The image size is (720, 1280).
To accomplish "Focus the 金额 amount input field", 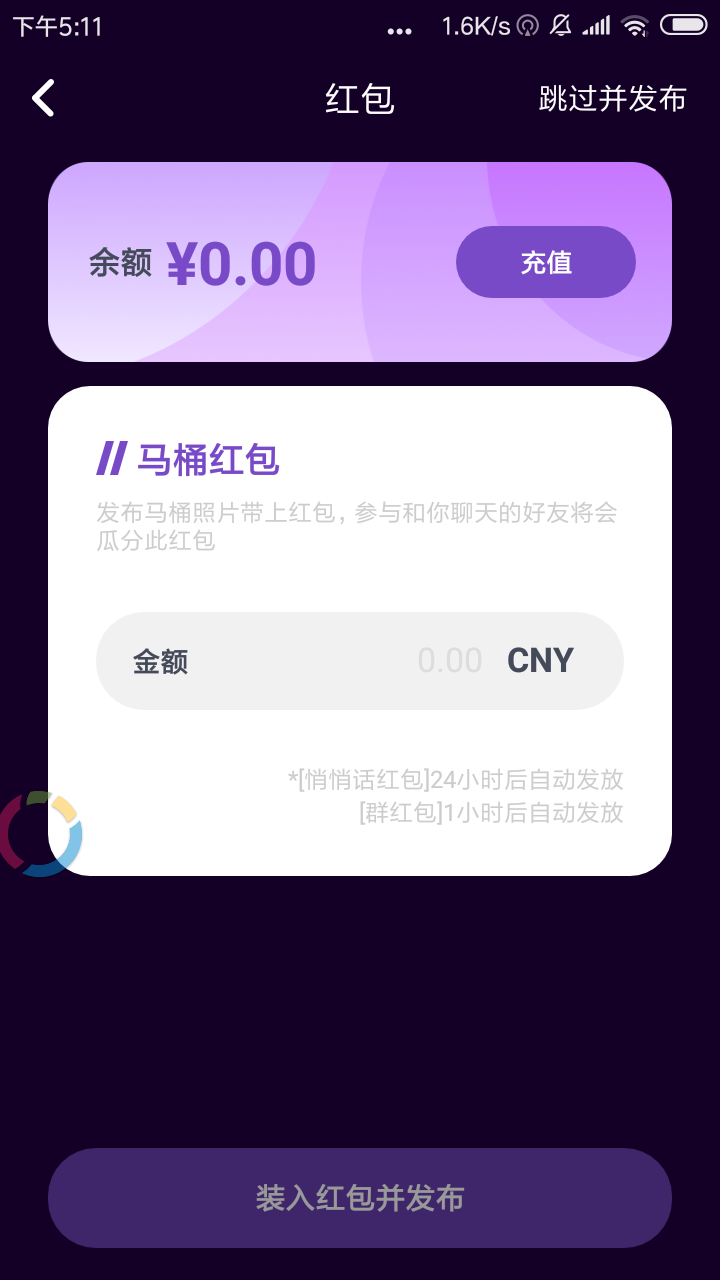I will point(360,661).
